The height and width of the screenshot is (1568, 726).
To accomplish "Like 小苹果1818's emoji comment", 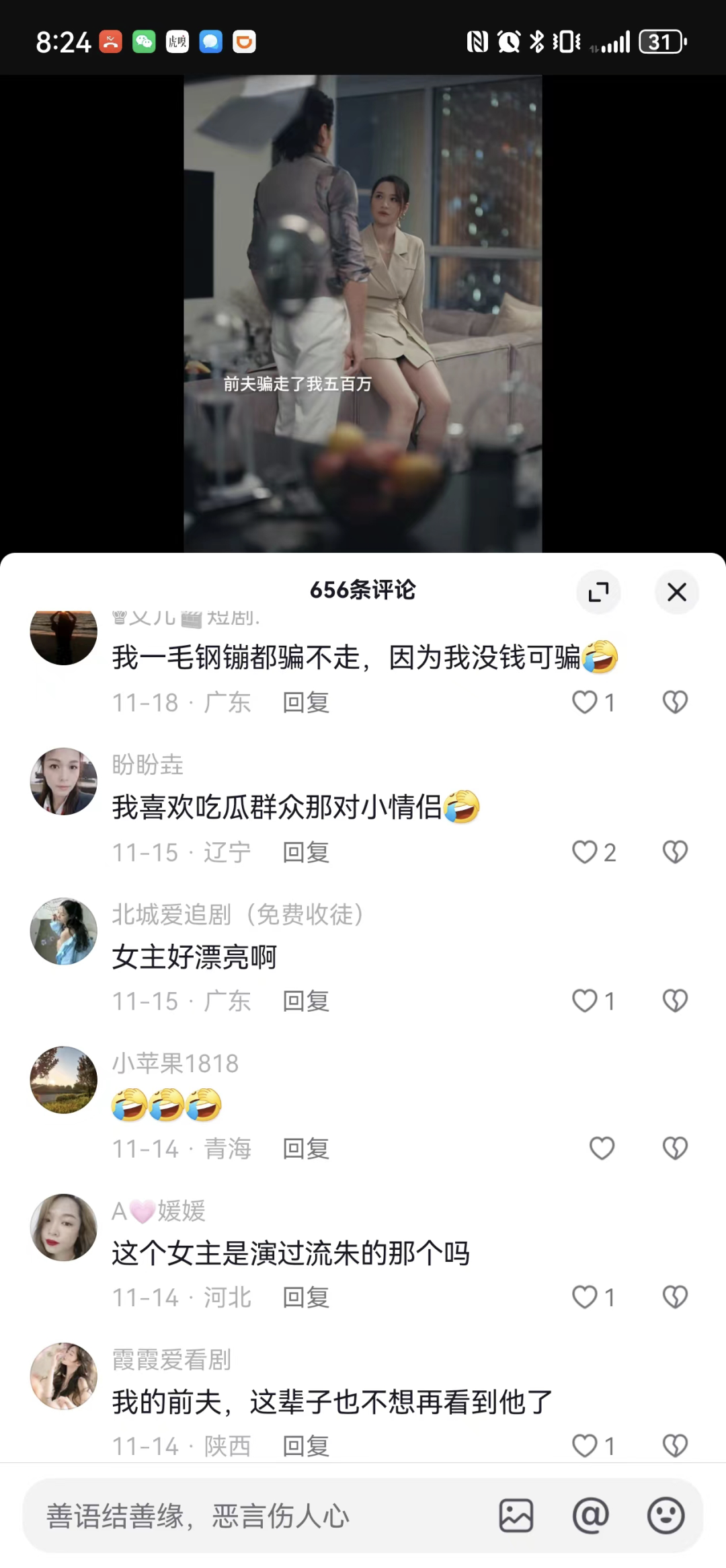I will 602,1148.
